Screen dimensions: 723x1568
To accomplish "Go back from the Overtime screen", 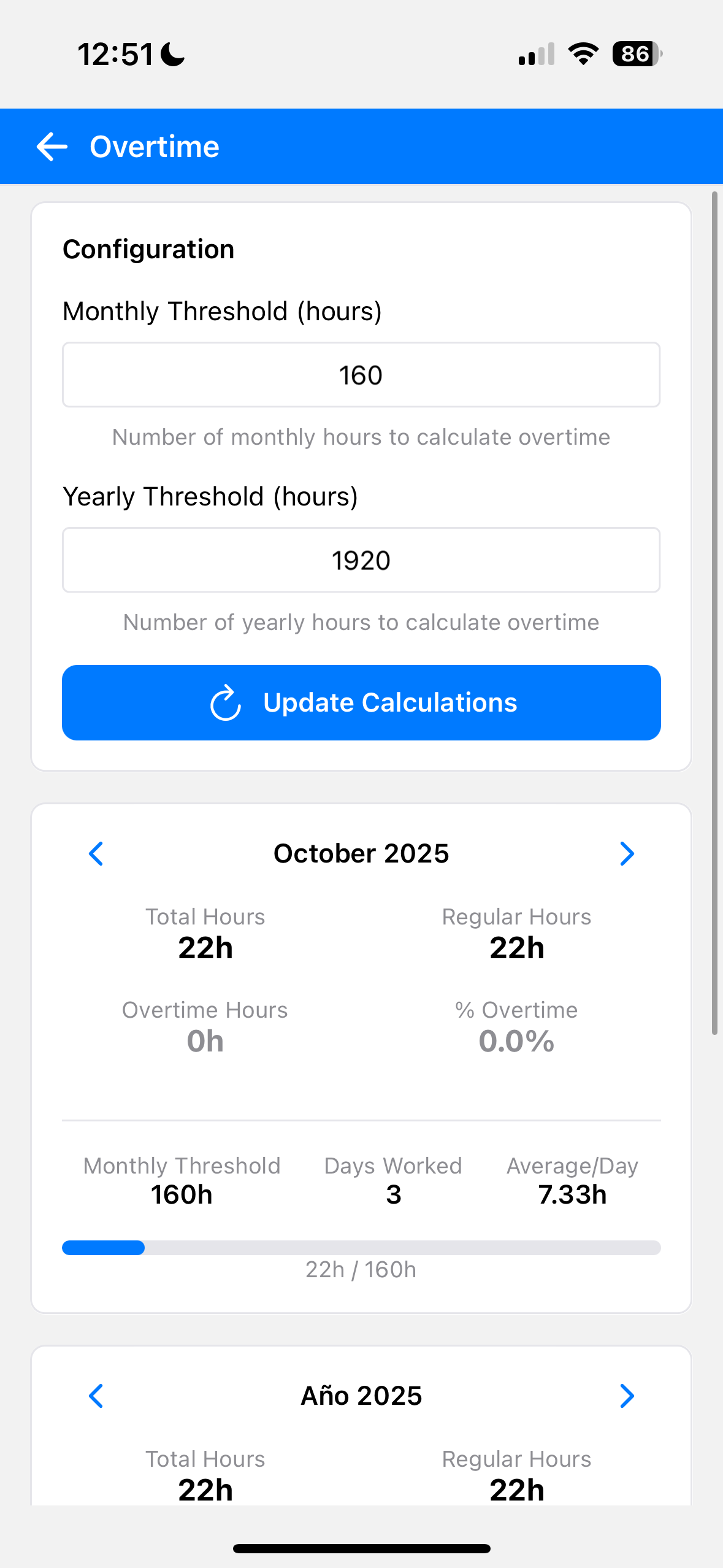I will tap(52, 147).
